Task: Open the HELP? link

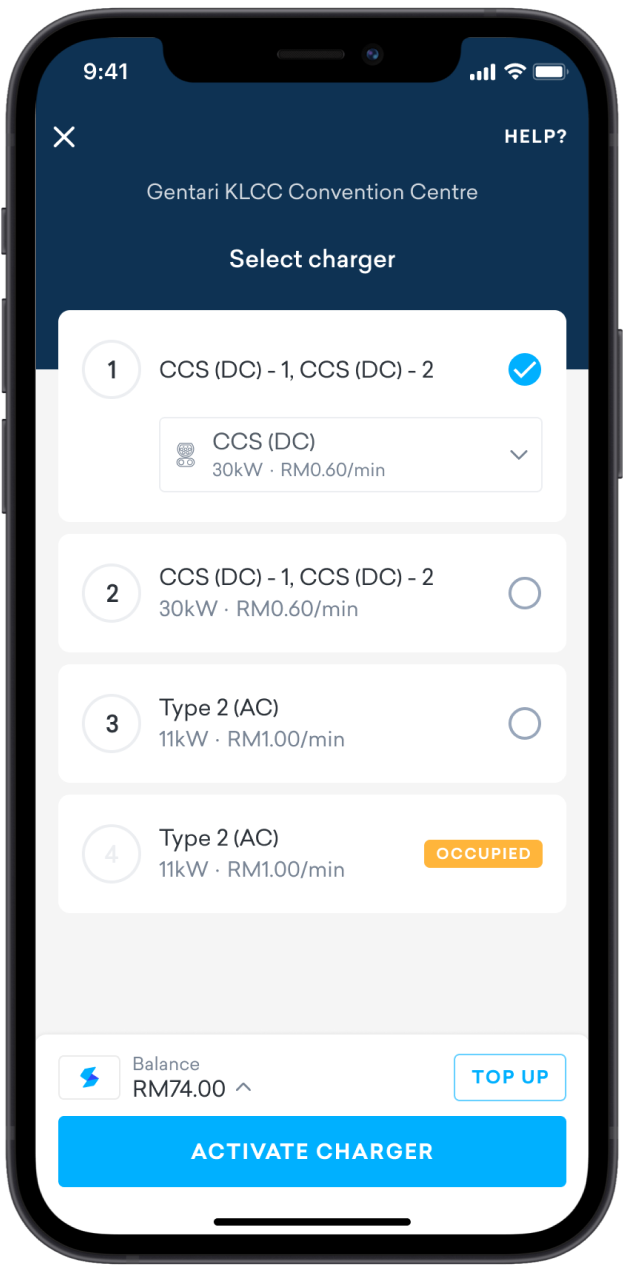Action: (535, 137)
